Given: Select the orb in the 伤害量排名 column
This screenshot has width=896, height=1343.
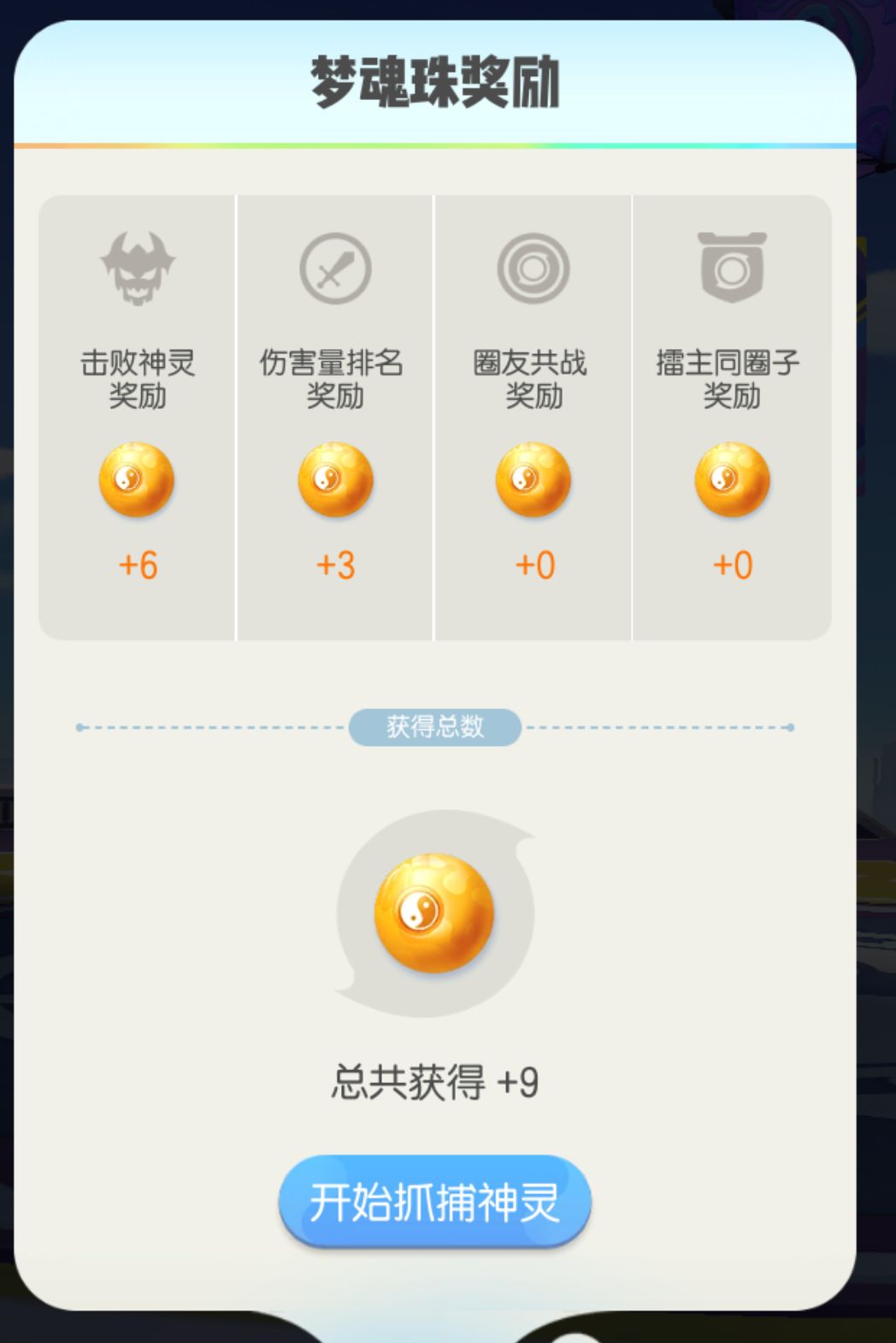Looking at the screenshot, I should (x=333, y=482).
